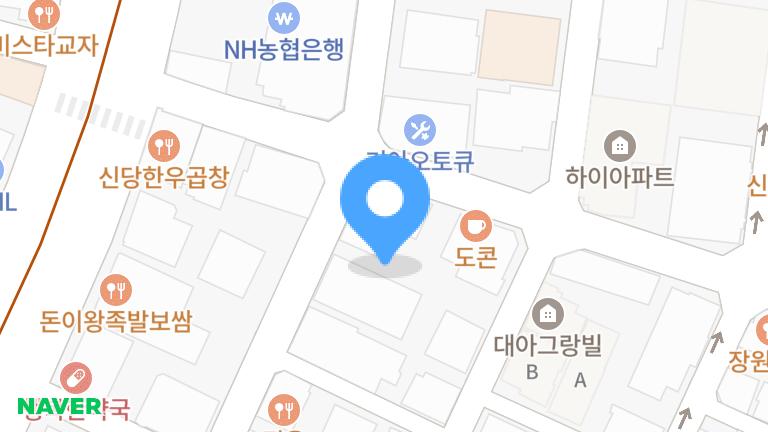Open the NH농협은행 bank marker
The width and height of the screenshot is (768, 432).
pos(285,18)
